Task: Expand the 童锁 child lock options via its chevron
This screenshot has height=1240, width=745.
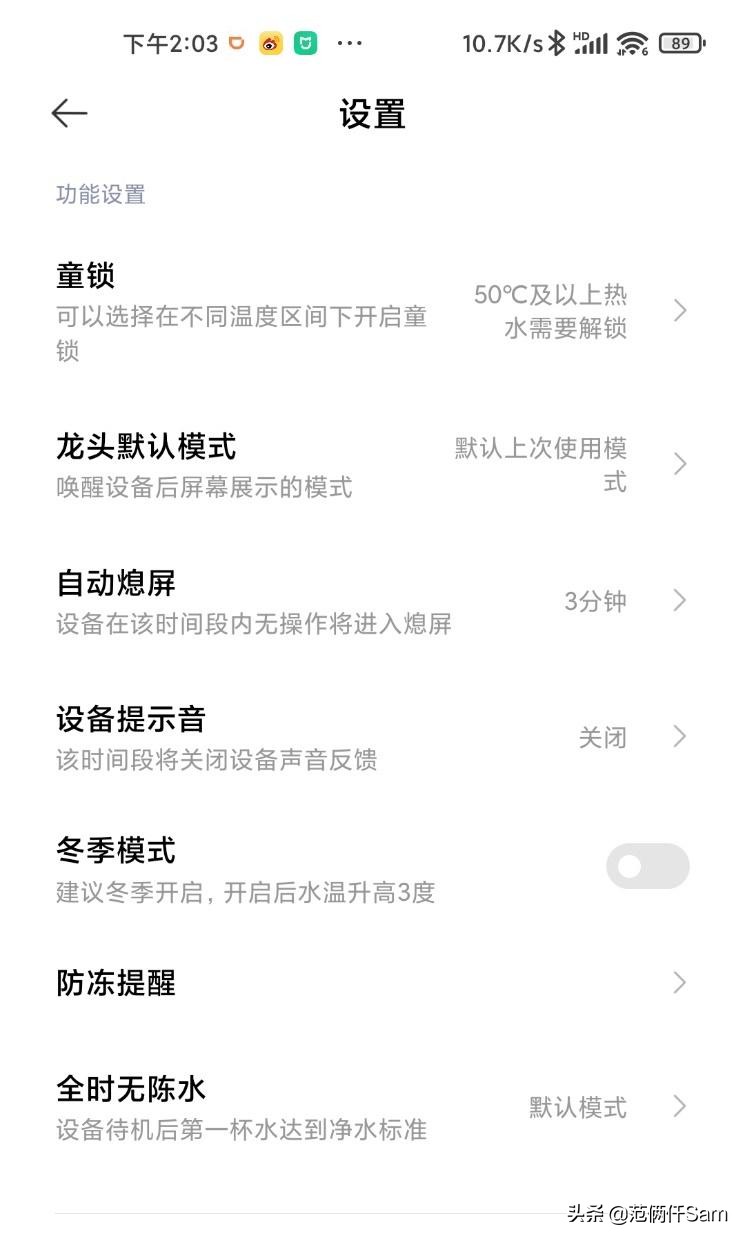Action: 681,311
